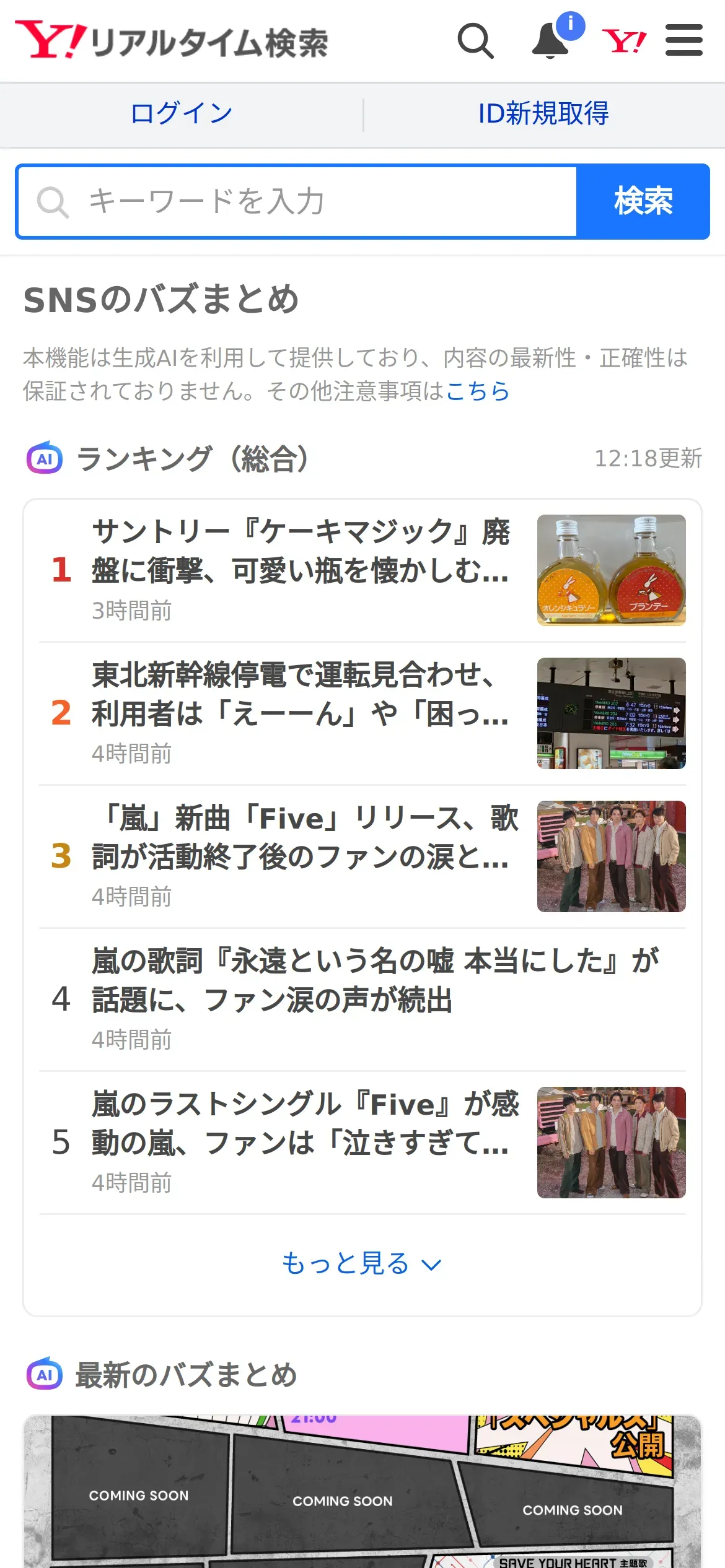Open the COMING SOON card under 最新のバズまとめ
The width and height of the screenshot is (725, 1568).
tap(362, 1492)
